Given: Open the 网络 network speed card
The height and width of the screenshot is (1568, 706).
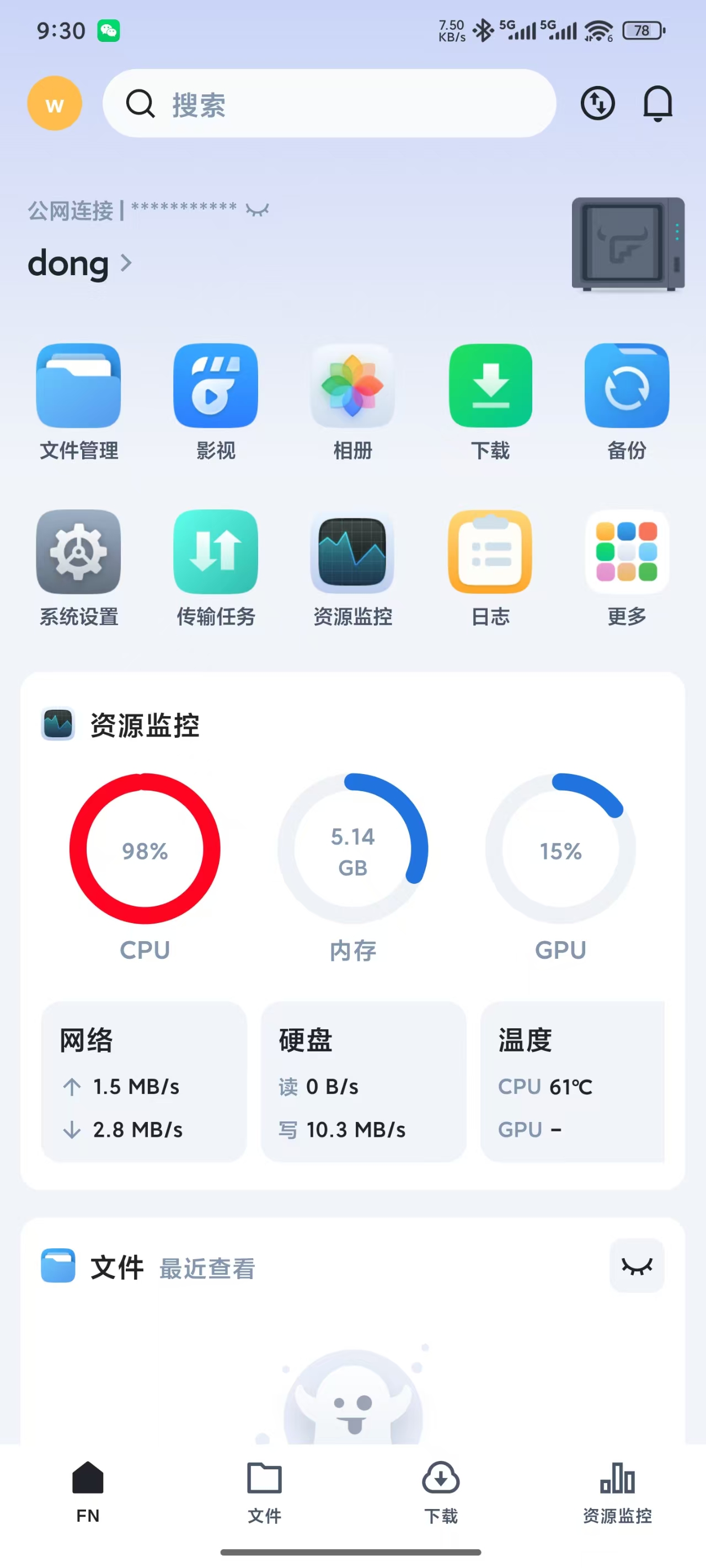Looking at the screenshot, I should (144, 1082).
